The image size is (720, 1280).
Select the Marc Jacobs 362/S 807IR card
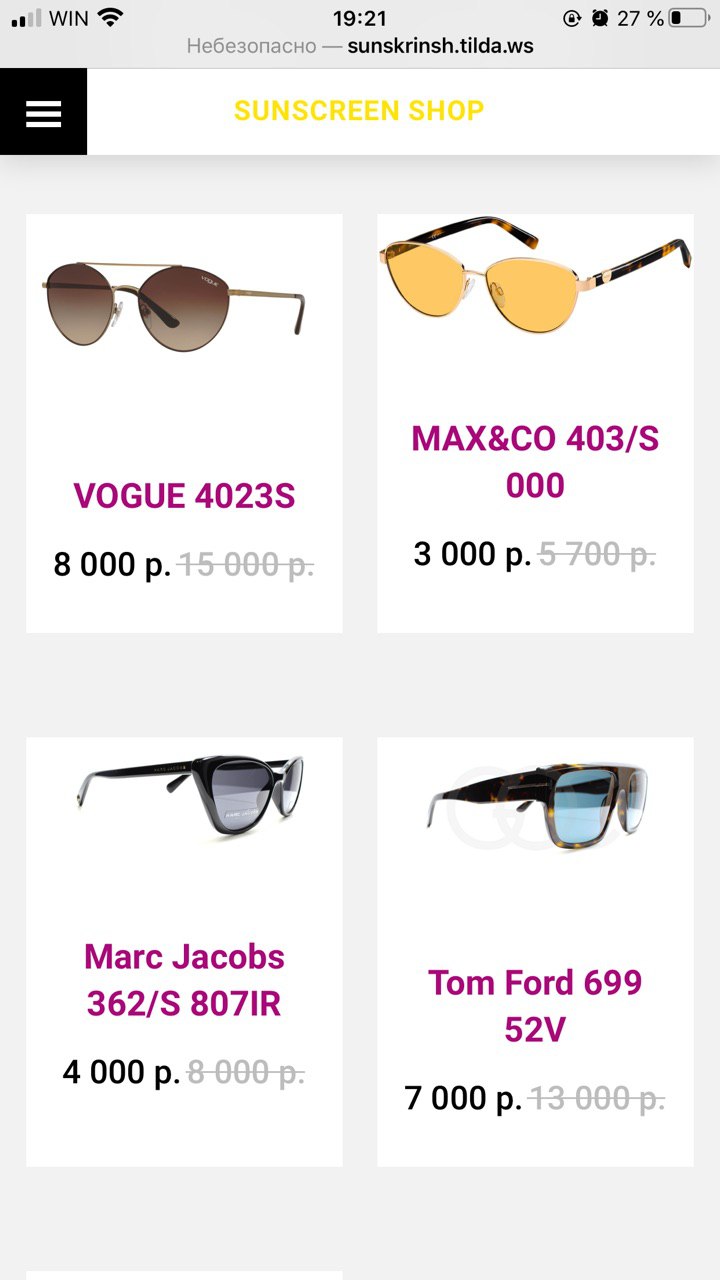tap(184, 980)
